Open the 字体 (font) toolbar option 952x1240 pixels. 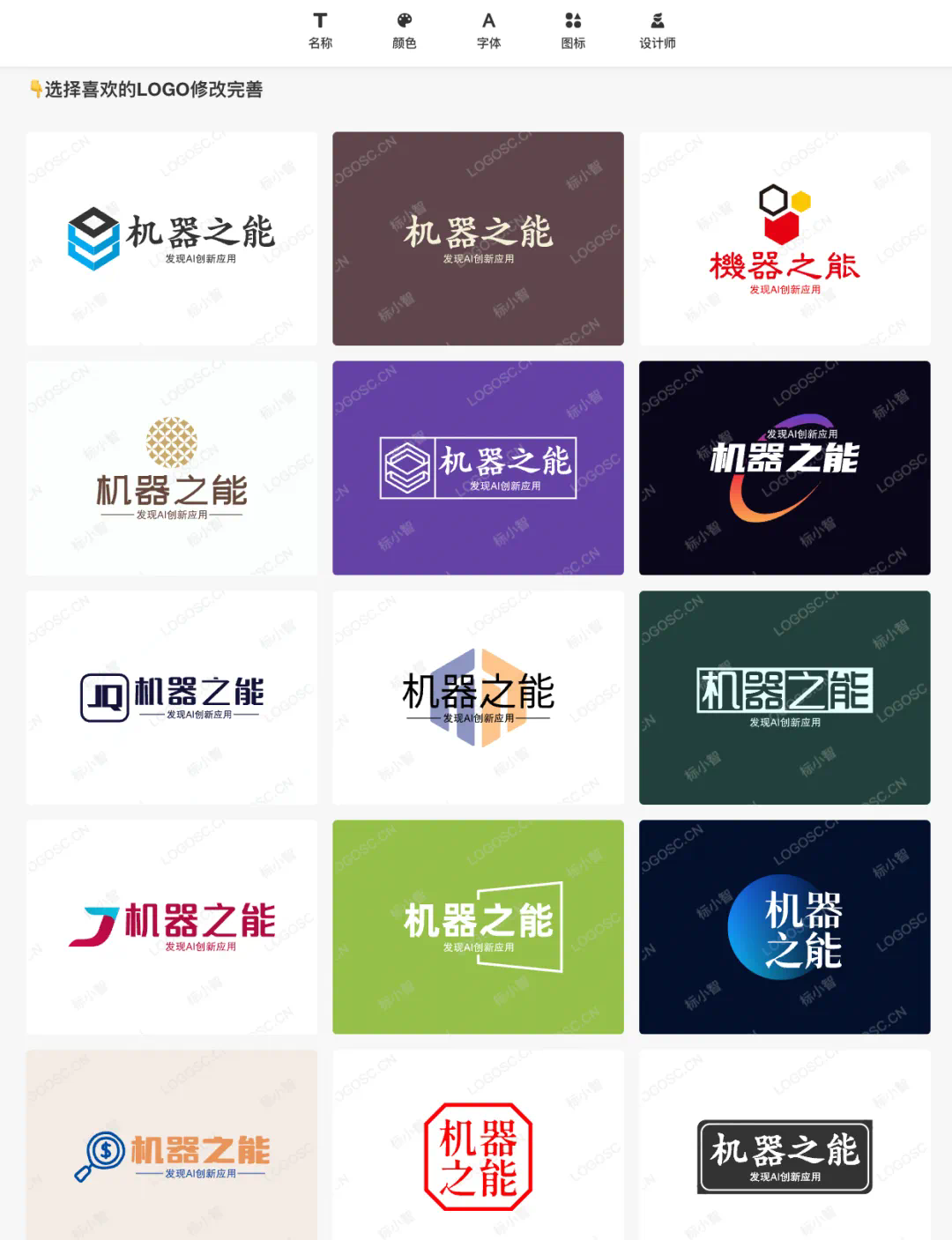(x=488, y=30)
